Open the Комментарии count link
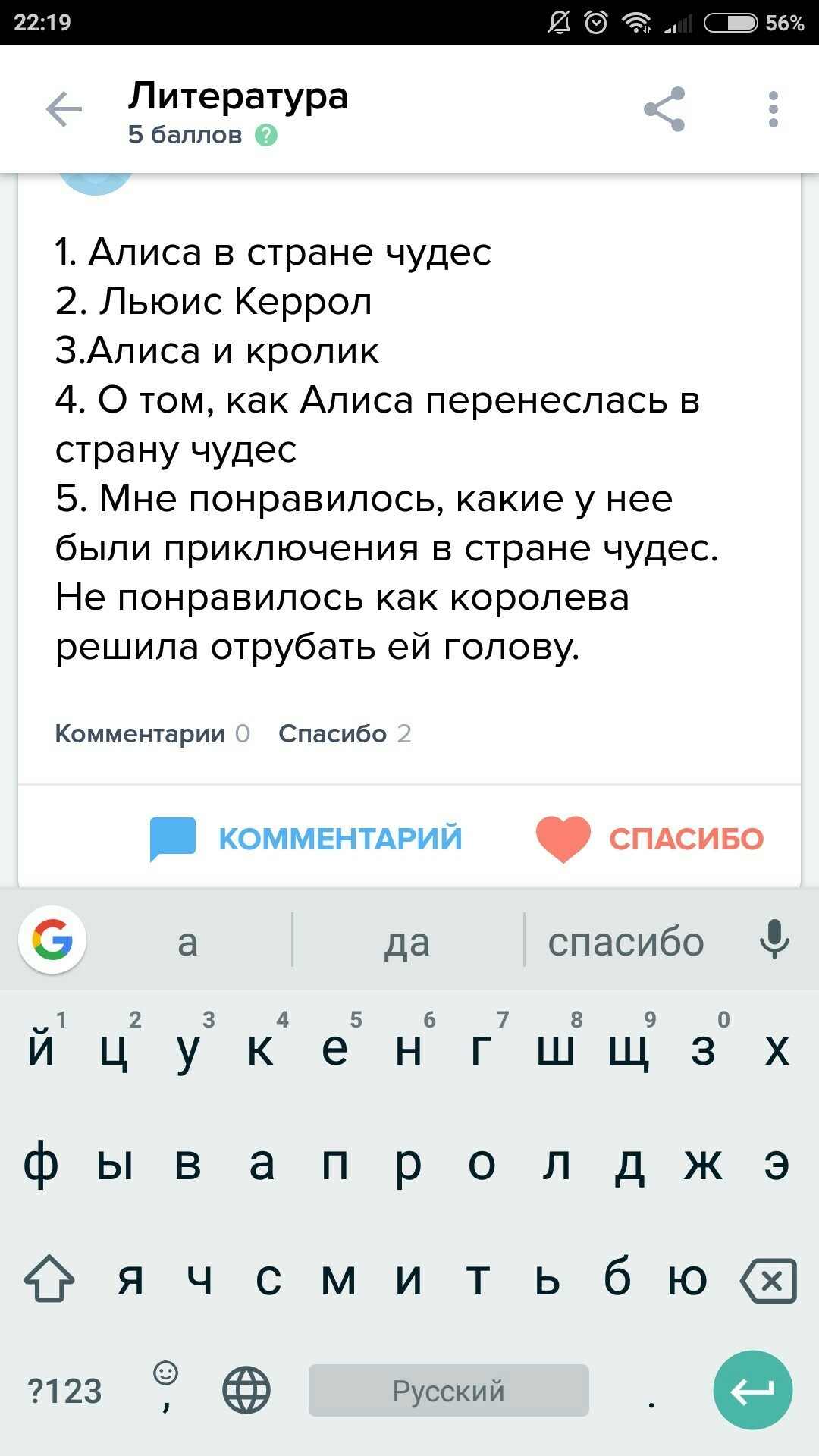This screenshot has width=819, height=1456. click(152, 733)
